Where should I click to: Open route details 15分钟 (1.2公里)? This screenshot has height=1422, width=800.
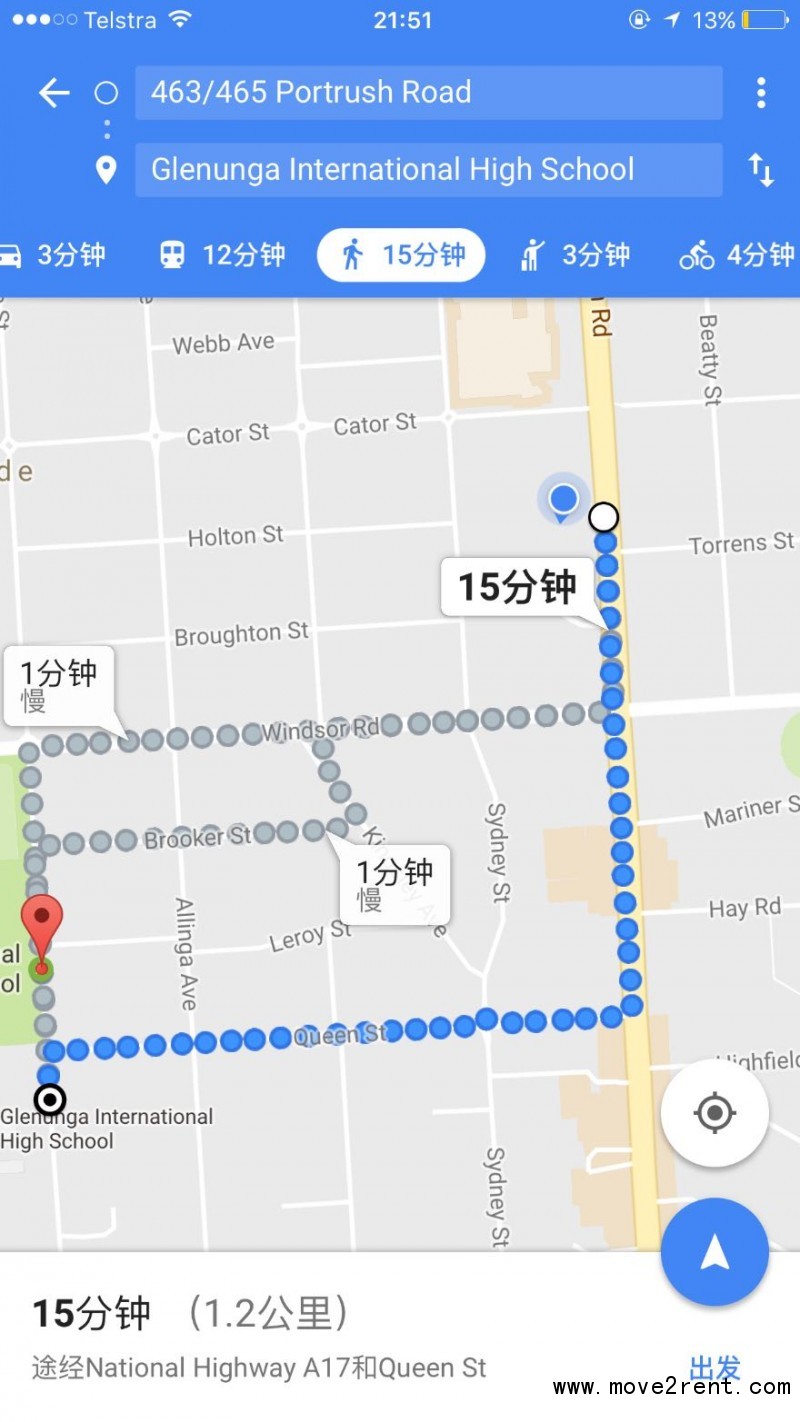(x=190, y=1314)
